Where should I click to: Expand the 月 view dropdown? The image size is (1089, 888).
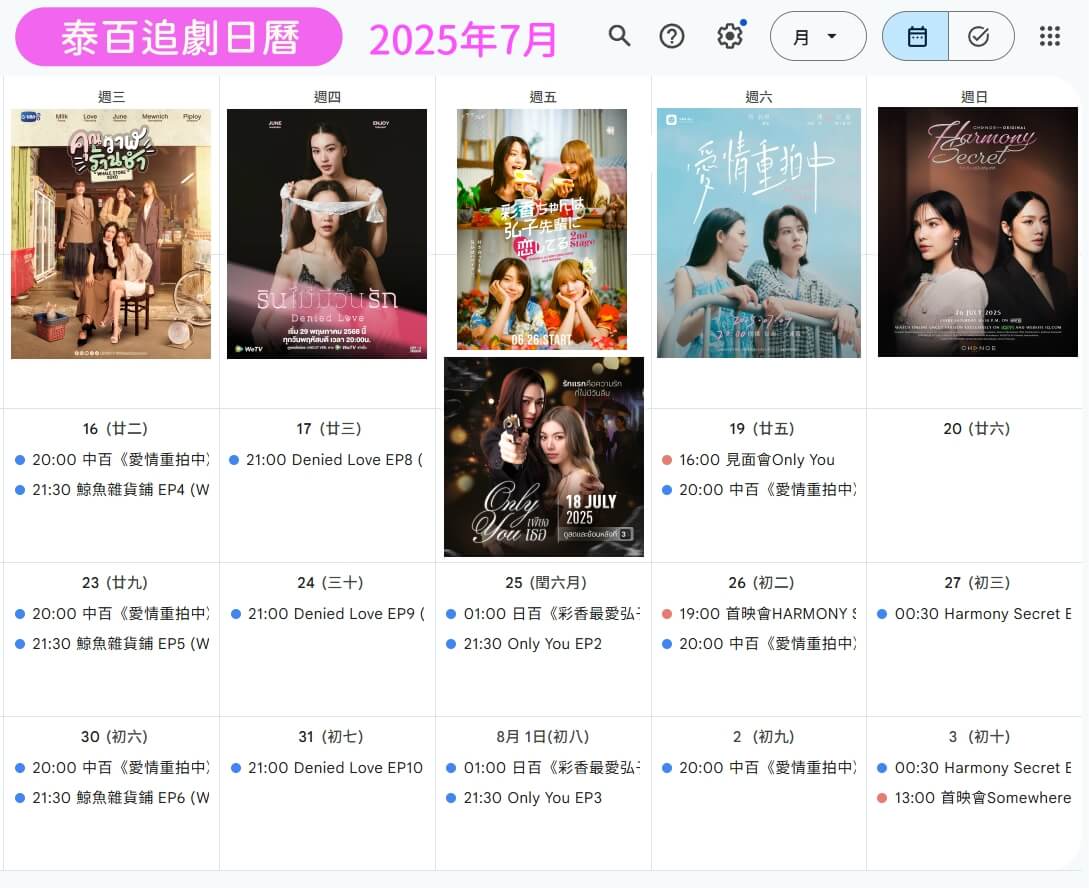tap(817, 37)
